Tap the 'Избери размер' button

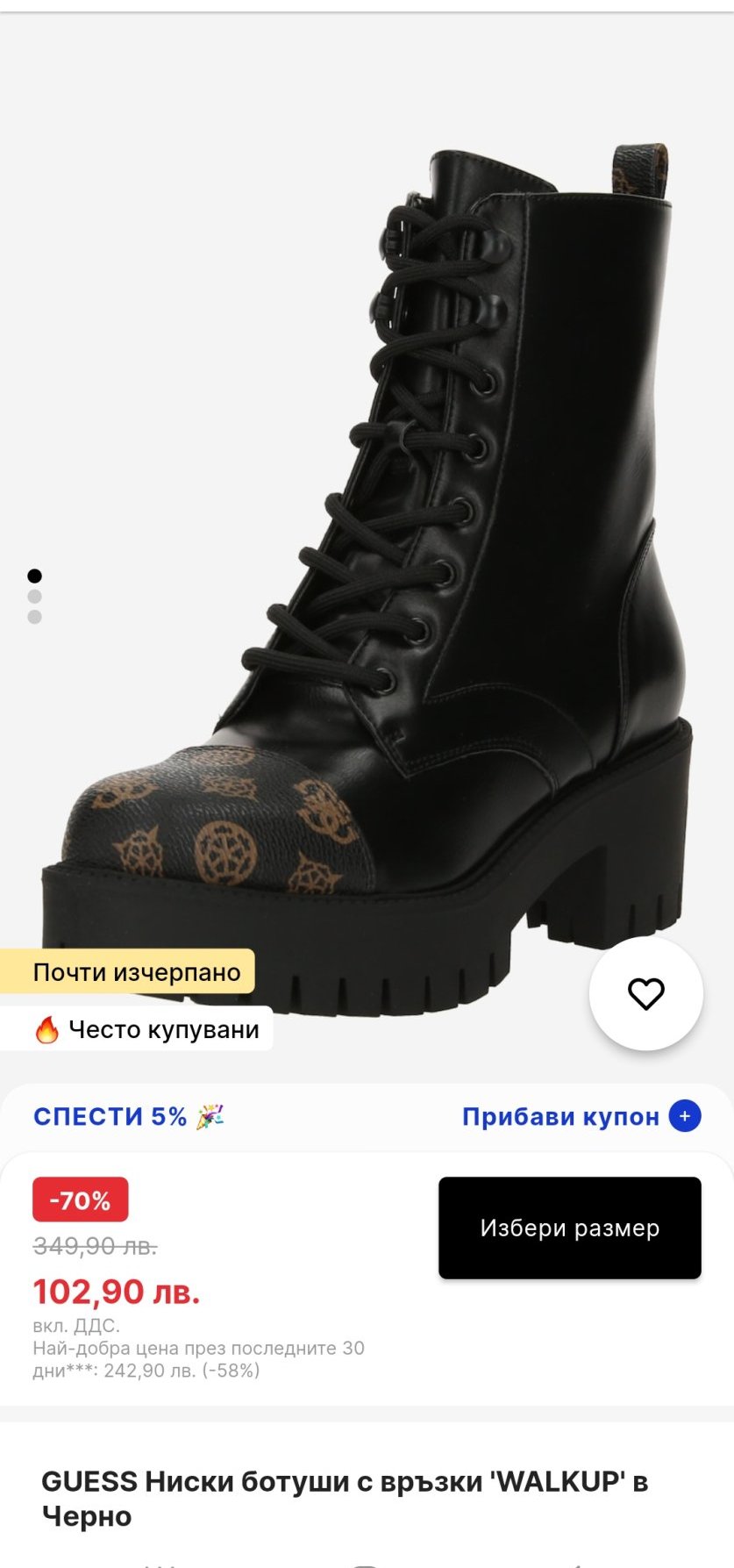tap(569, 1228)
